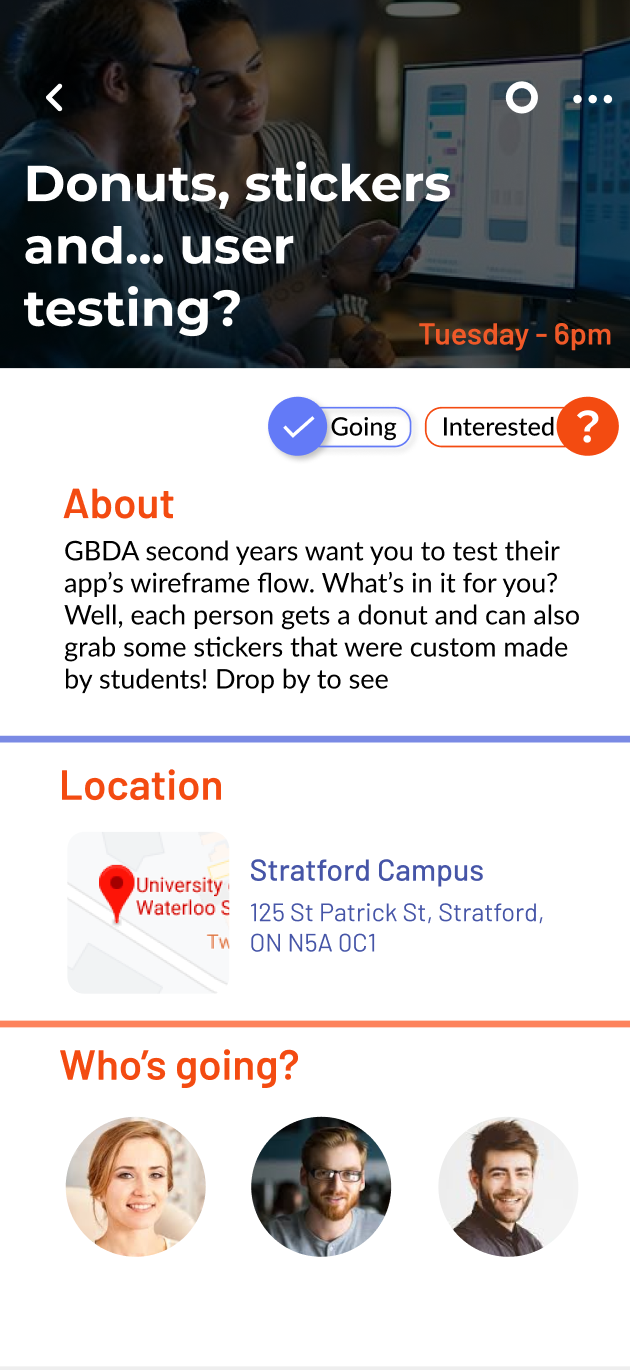The image size is (630, 1370).
Task: Open the location map thumbnail
Action: click(x=148, y=913)
